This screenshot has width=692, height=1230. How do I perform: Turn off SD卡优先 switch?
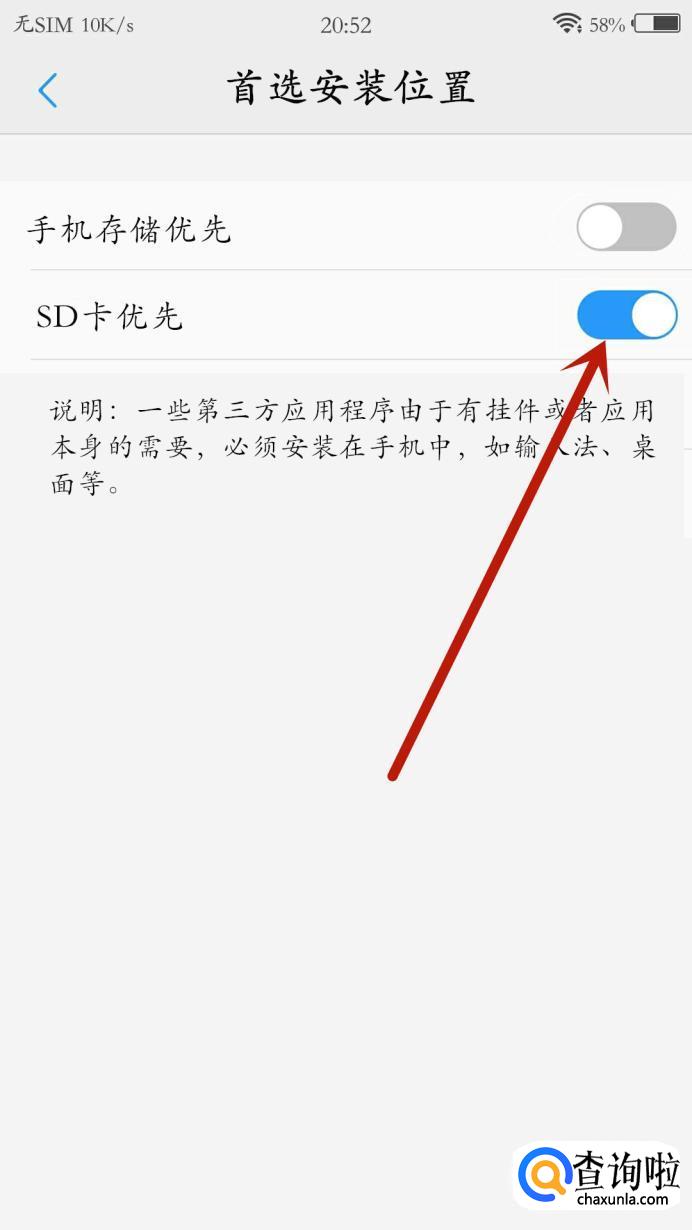(x=627, y=316)
